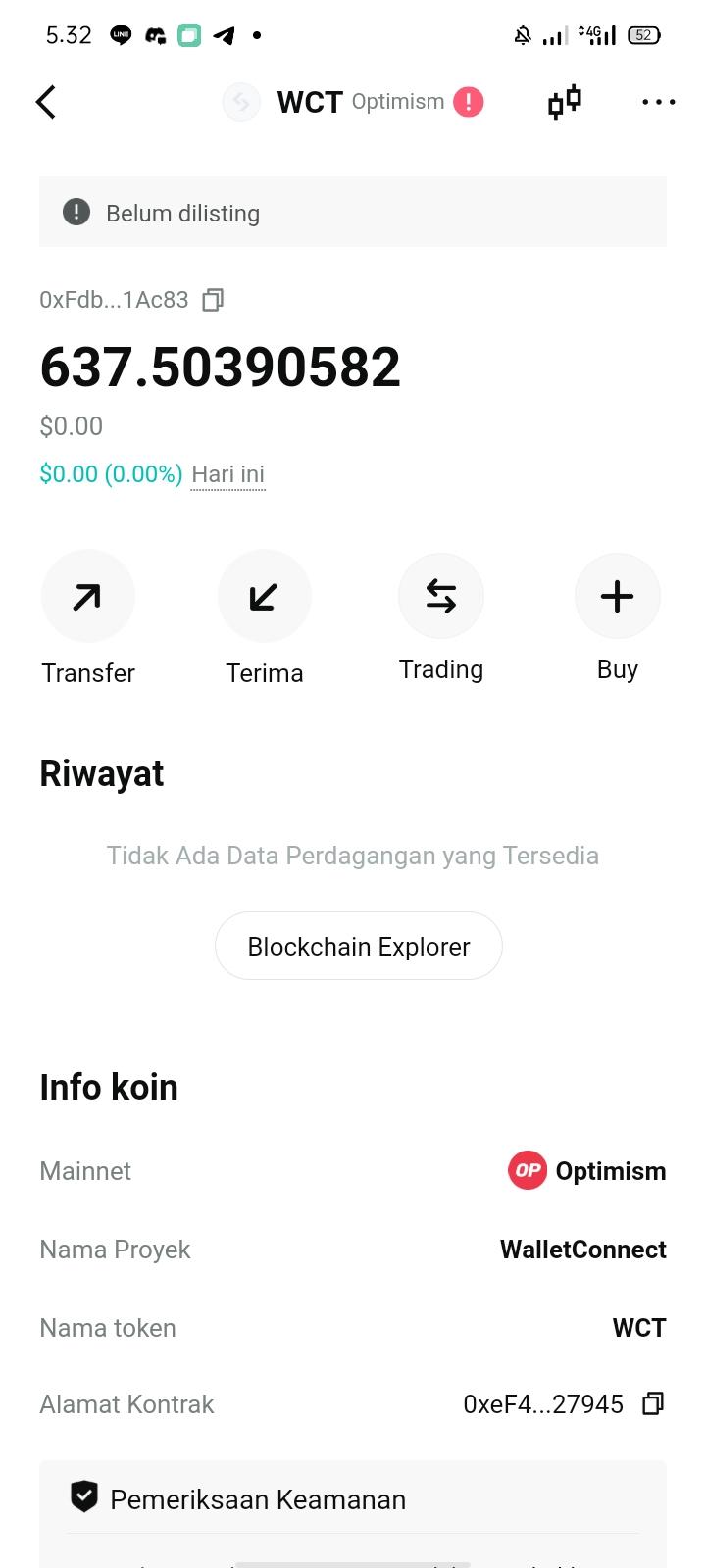This screenshot has width=706, height=1568.
Task: Tap the red warning icon beside Optimism
Action: (x=468, y=102)
